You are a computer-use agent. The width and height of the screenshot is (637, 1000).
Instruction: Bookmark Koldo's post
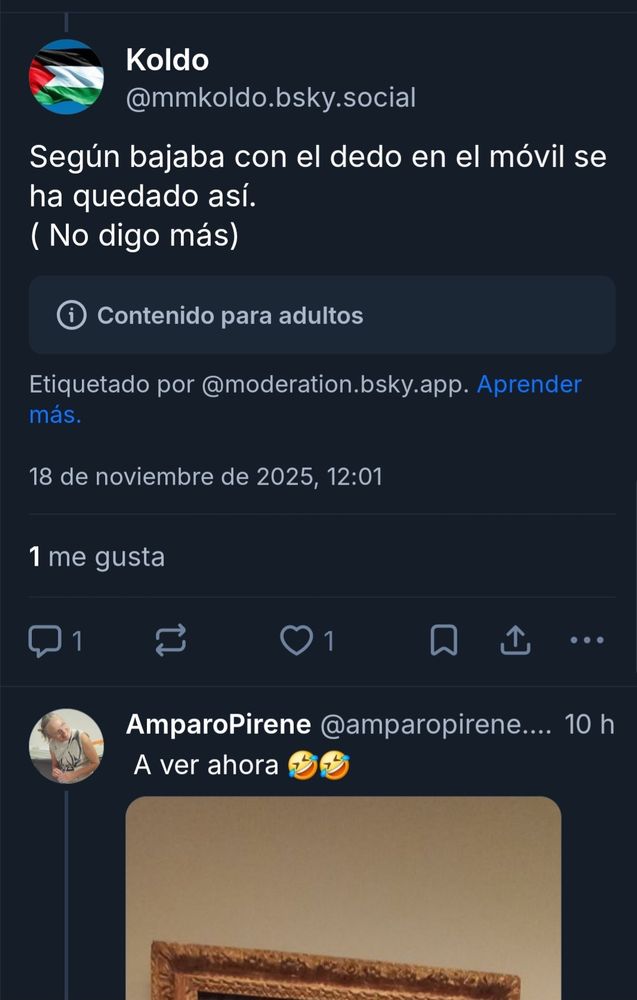click(x=443, y=641)
